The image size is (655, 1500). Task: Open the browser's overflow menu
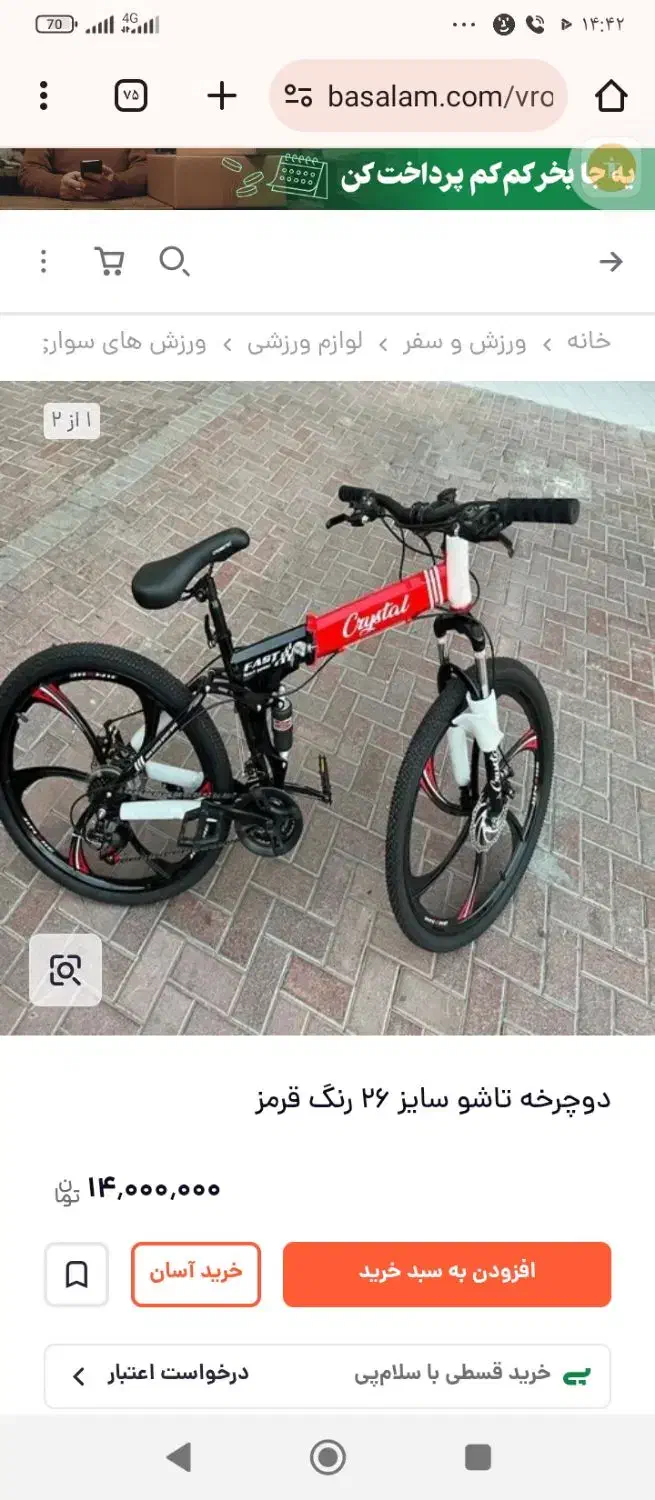43,96
